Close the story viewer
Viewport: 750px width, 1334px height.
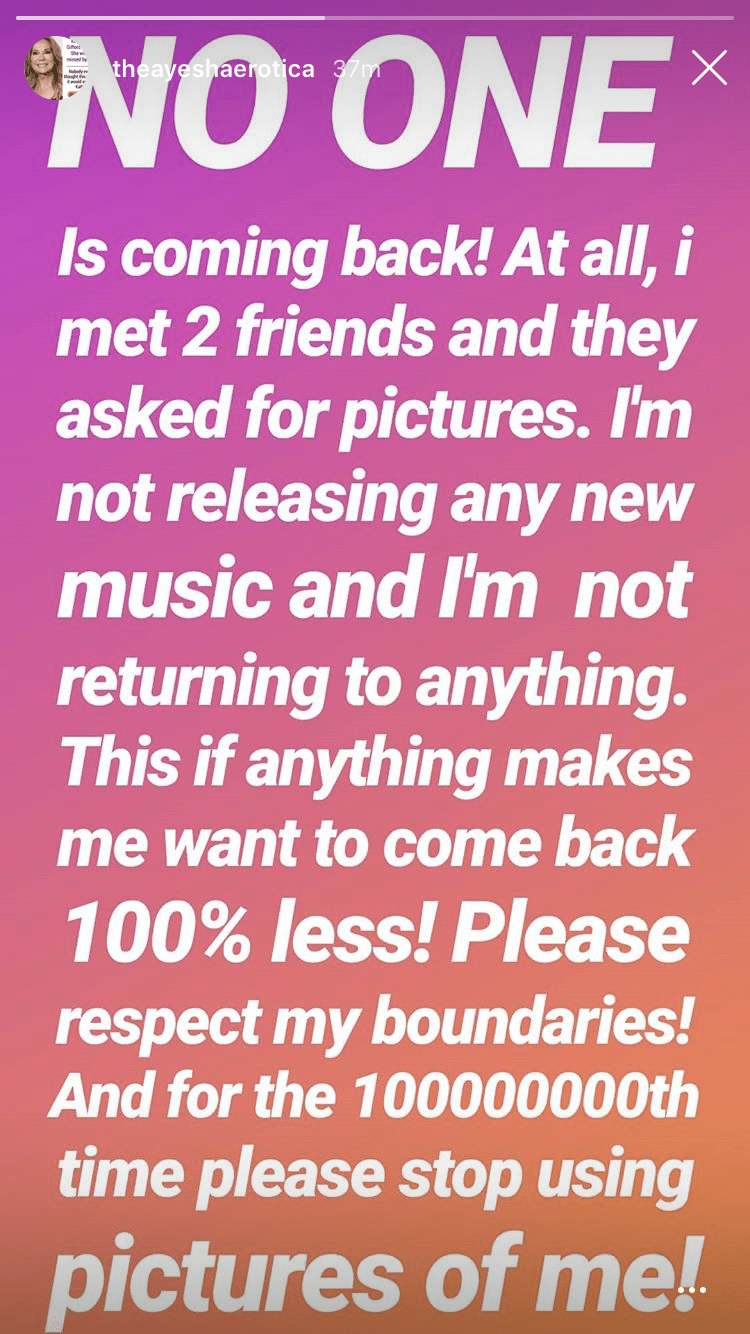coord(709,68)
